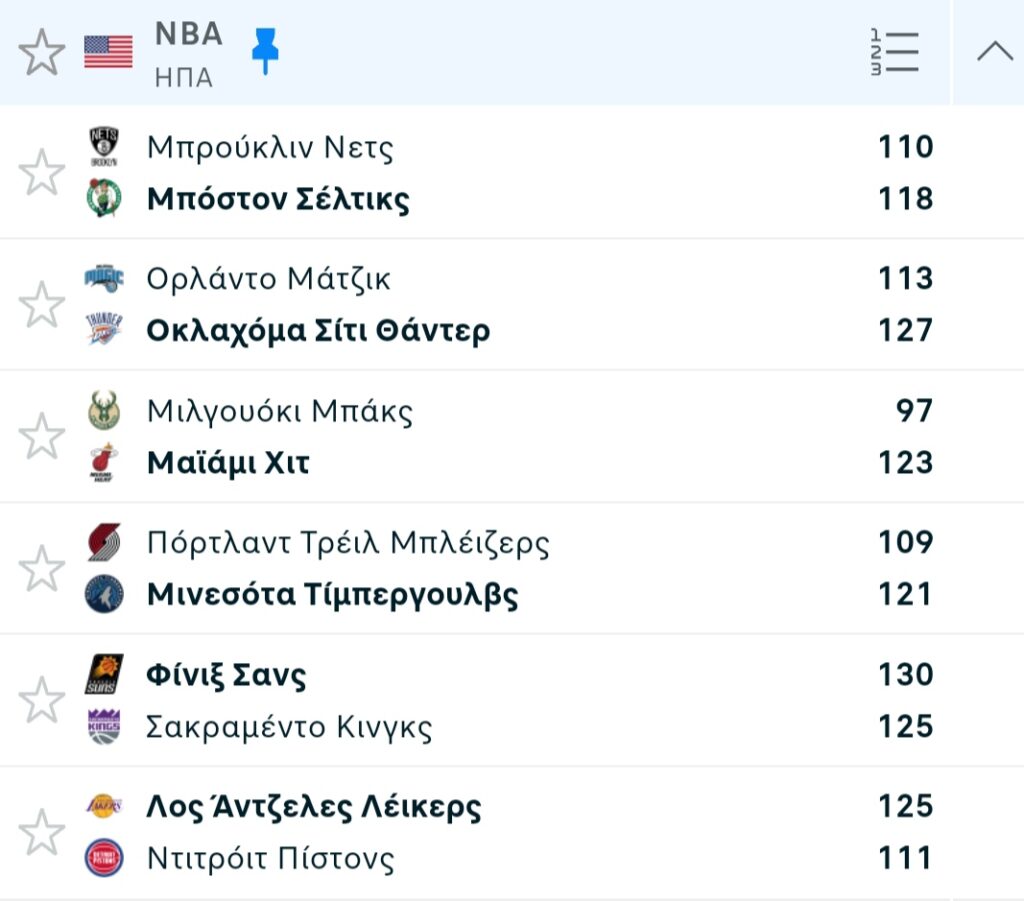Open the Nets vs Celtics match
Image resolution: width=1024 pixels, height=901 pixels.
[x=500, y=173]
